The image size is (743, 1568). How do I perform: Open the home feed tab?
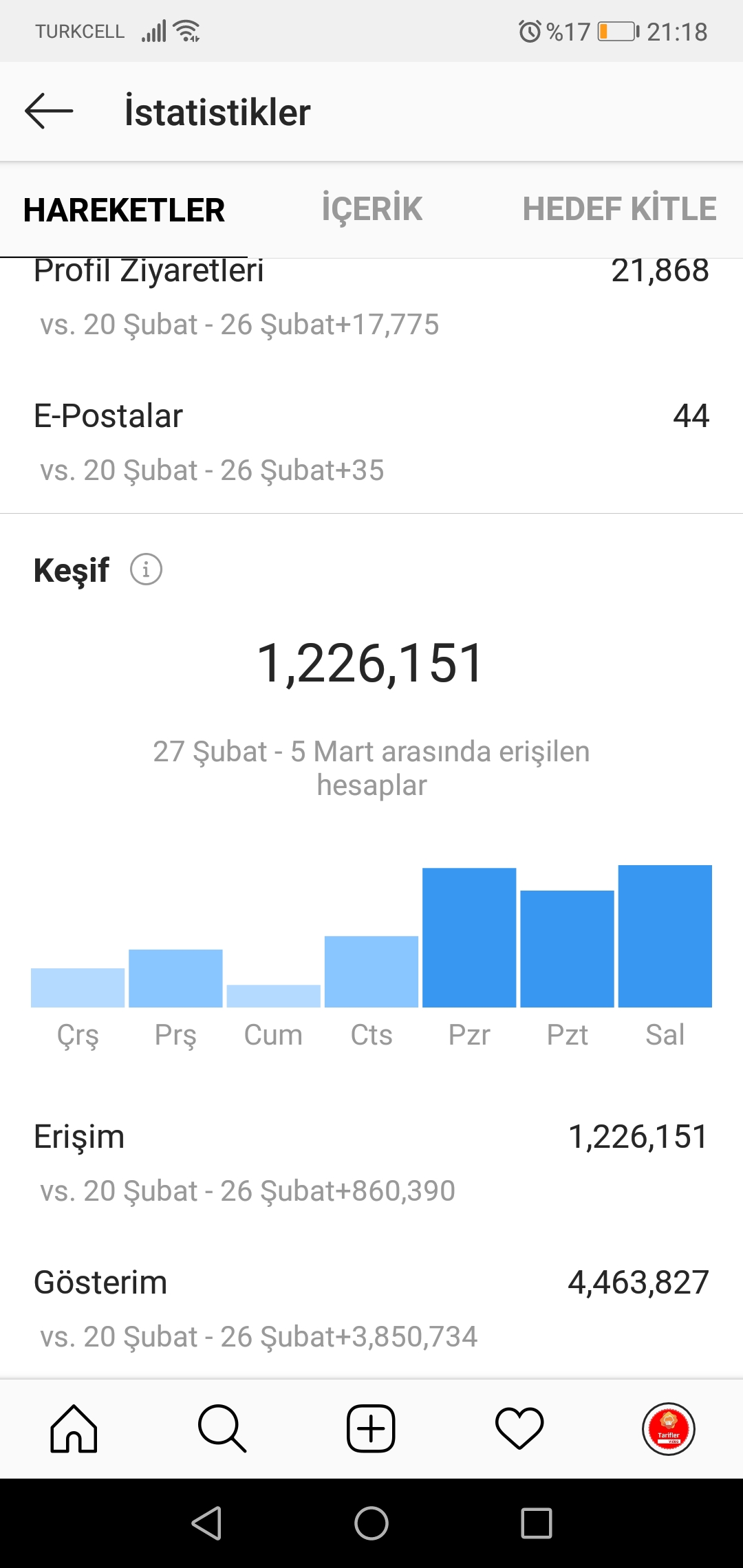[x=74, y=1429]
